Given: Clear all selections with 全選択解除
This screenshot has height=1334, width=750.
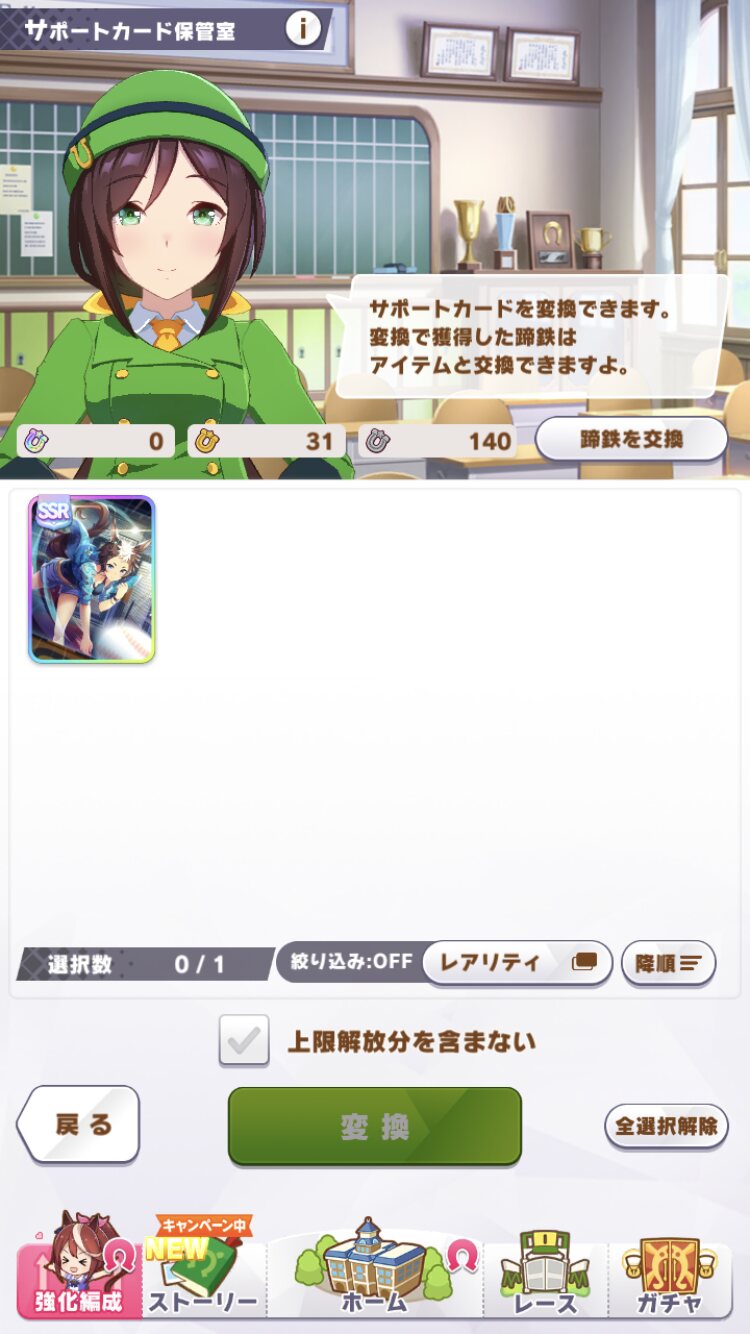Looking at the screenshot, I should tap(666, 1126).
